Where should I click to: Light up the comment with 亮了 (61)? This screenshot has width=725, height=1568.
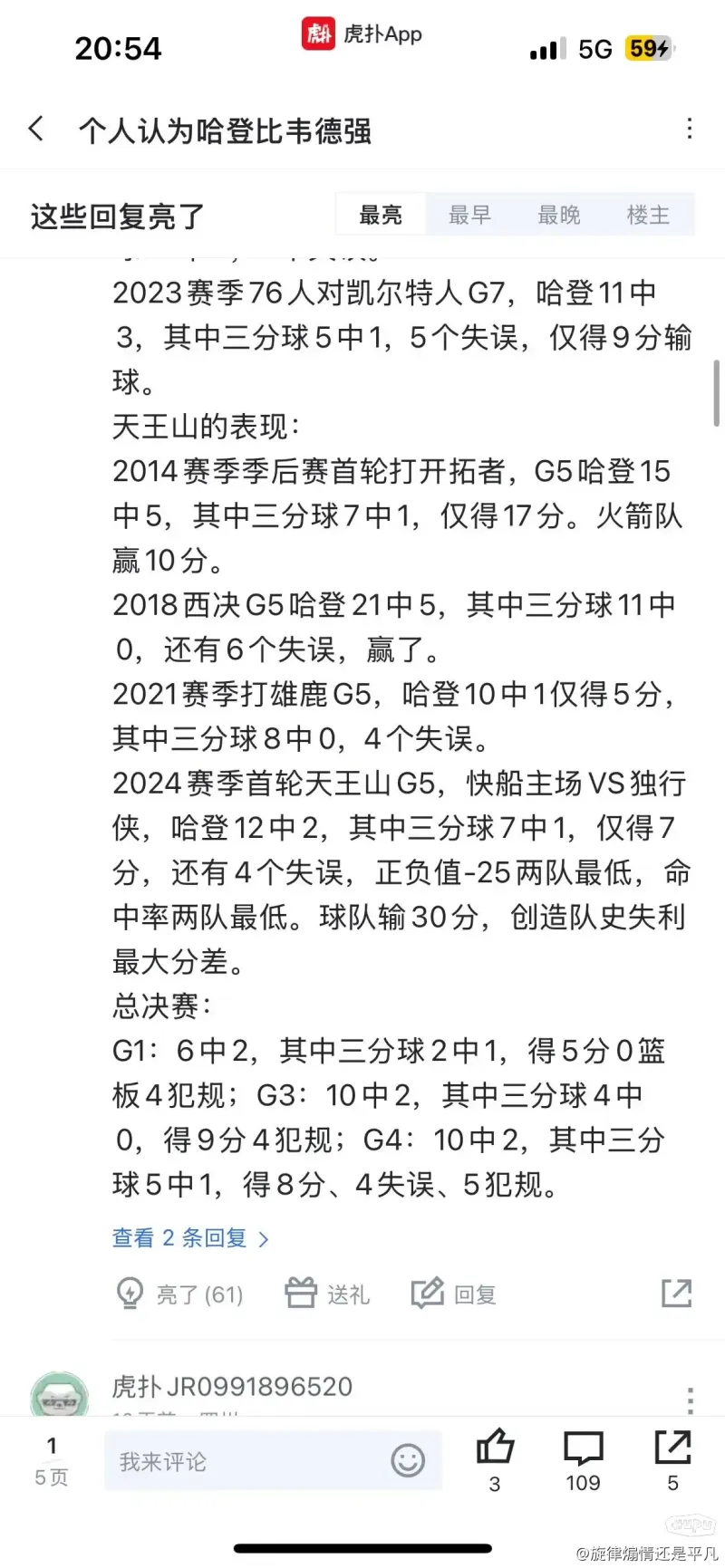(x=179, y=1294)
